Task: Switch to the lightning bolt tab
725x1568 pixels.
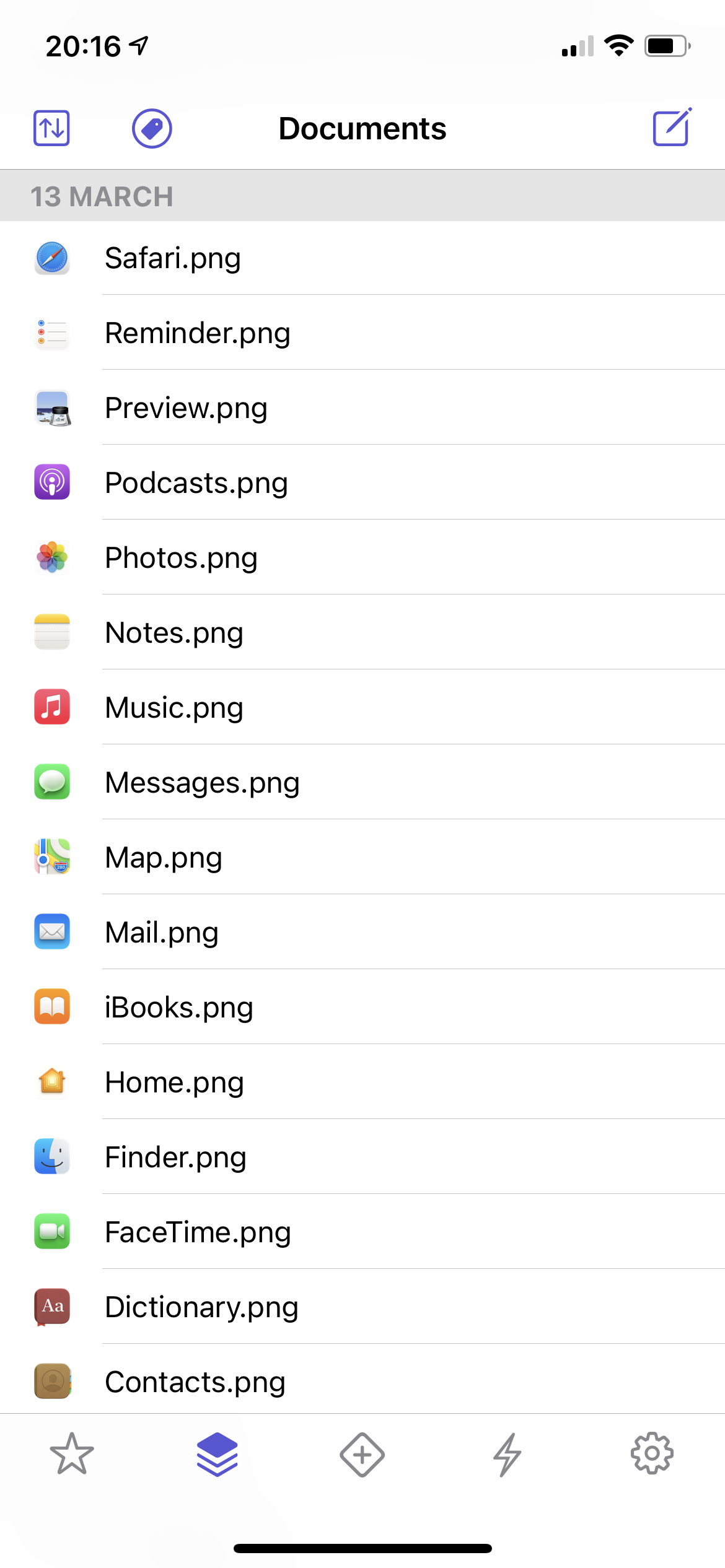Action: coord(507,1454)
